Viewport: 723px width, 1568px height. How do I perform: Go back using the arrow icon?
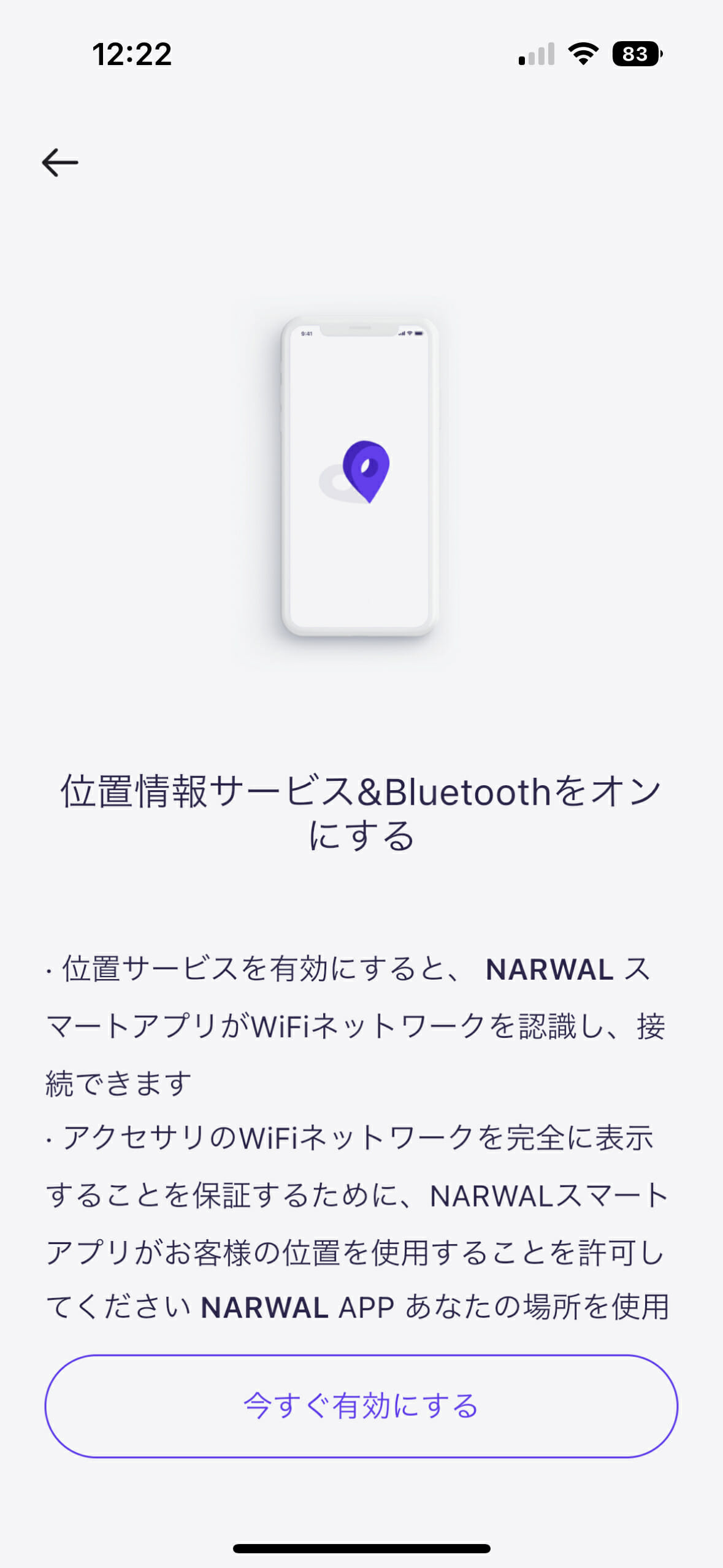[60, 163]
